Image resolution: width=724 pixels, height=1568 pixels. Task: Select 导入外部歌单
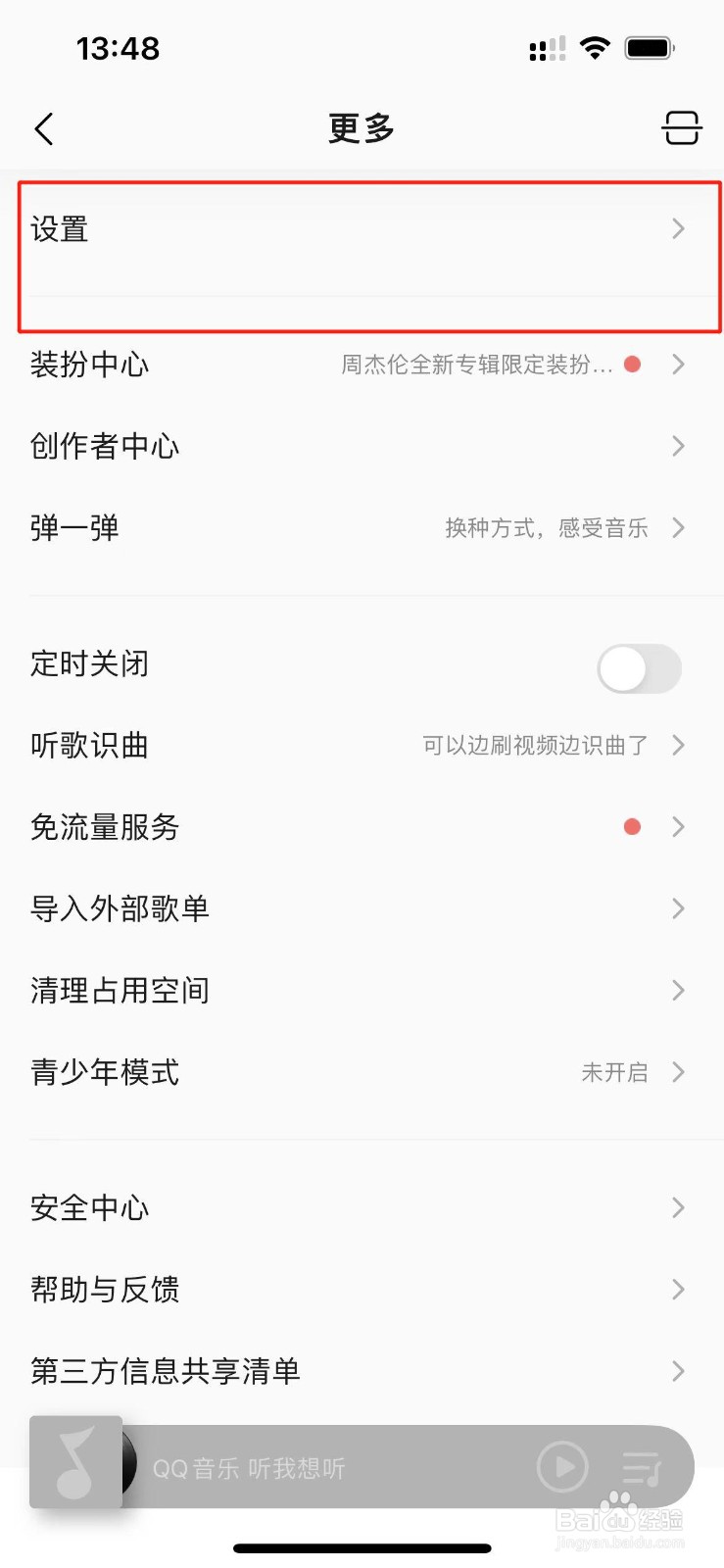tap(362, 909)
